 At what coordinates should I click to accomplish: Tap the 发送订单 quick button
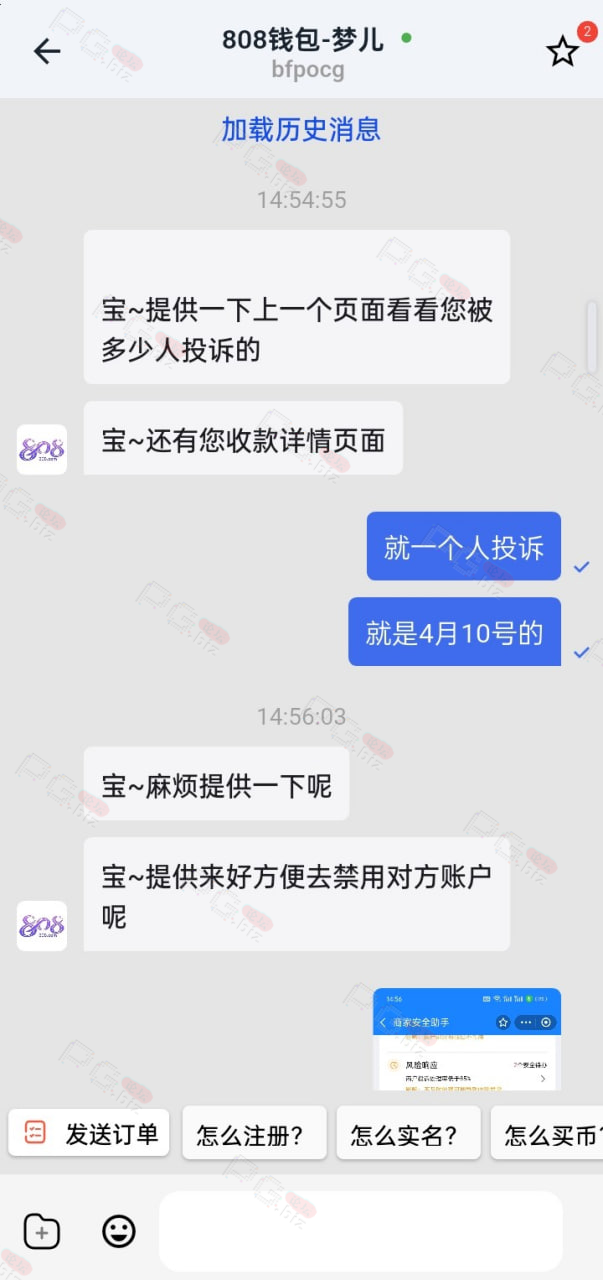coord(89,1133)
